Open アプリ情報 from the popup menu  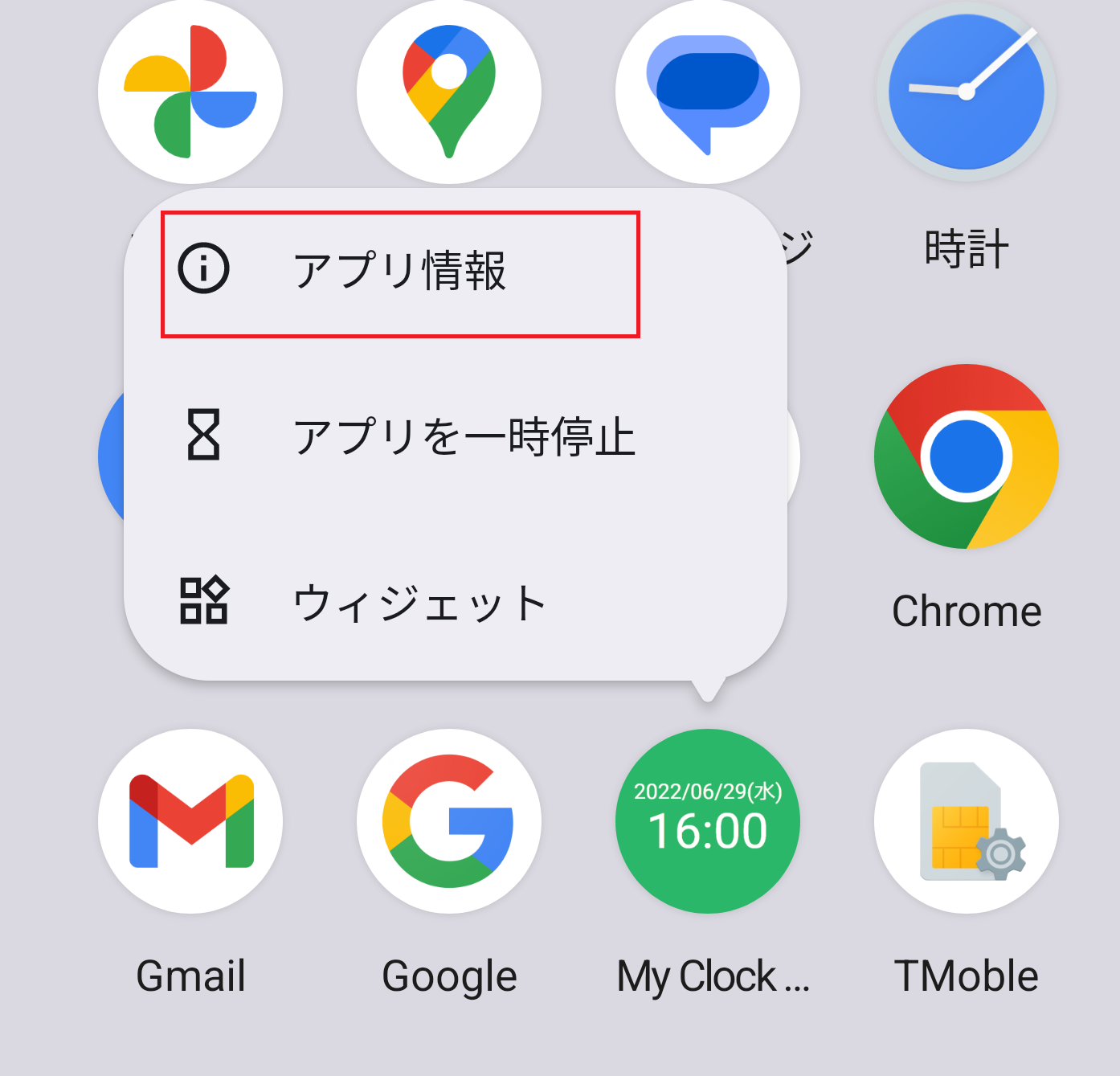click(x=399, y=272)
